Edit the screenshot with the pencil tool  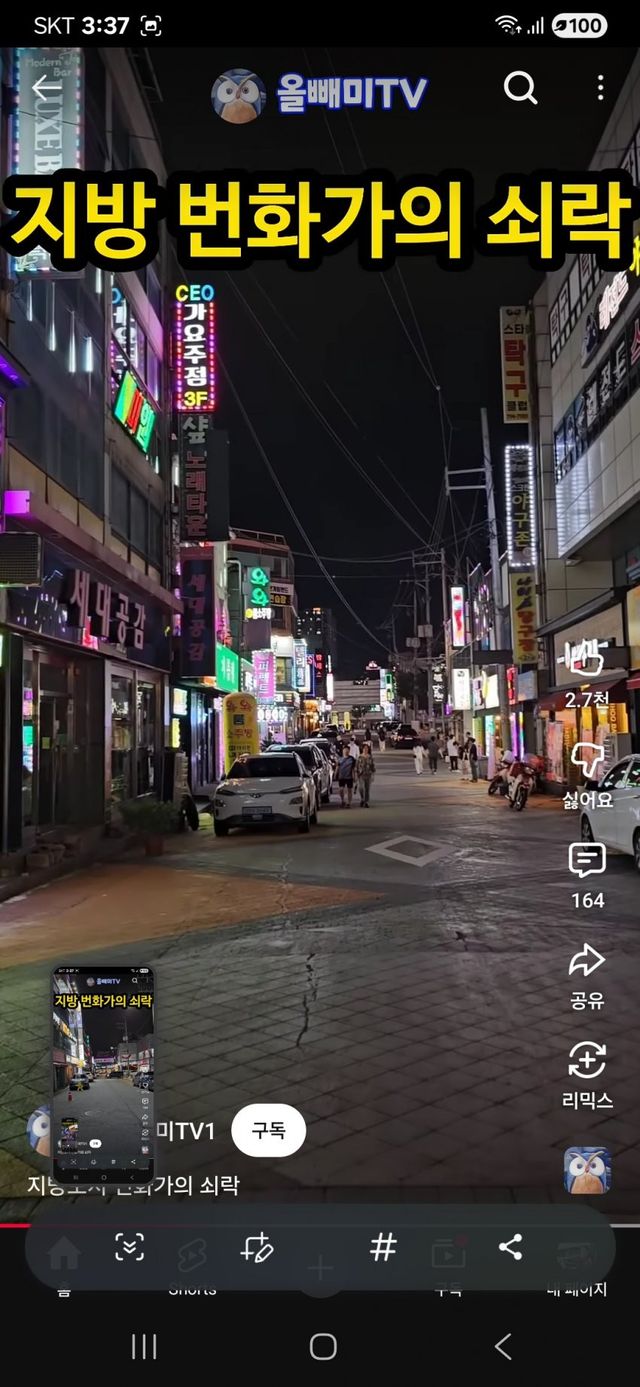pos(257,1247)
